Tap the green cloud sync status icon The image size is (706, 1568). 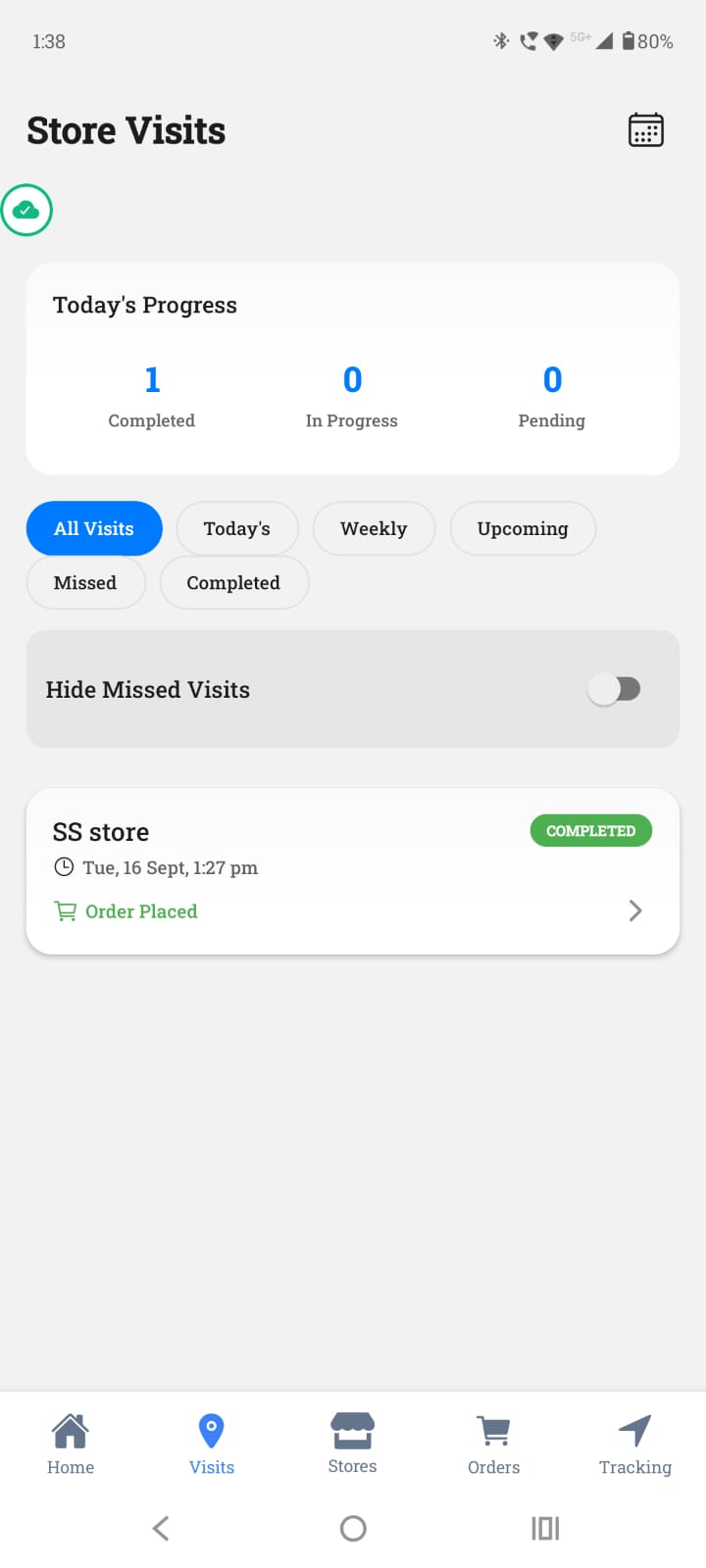pyautogui.click(x=26, y=210)
